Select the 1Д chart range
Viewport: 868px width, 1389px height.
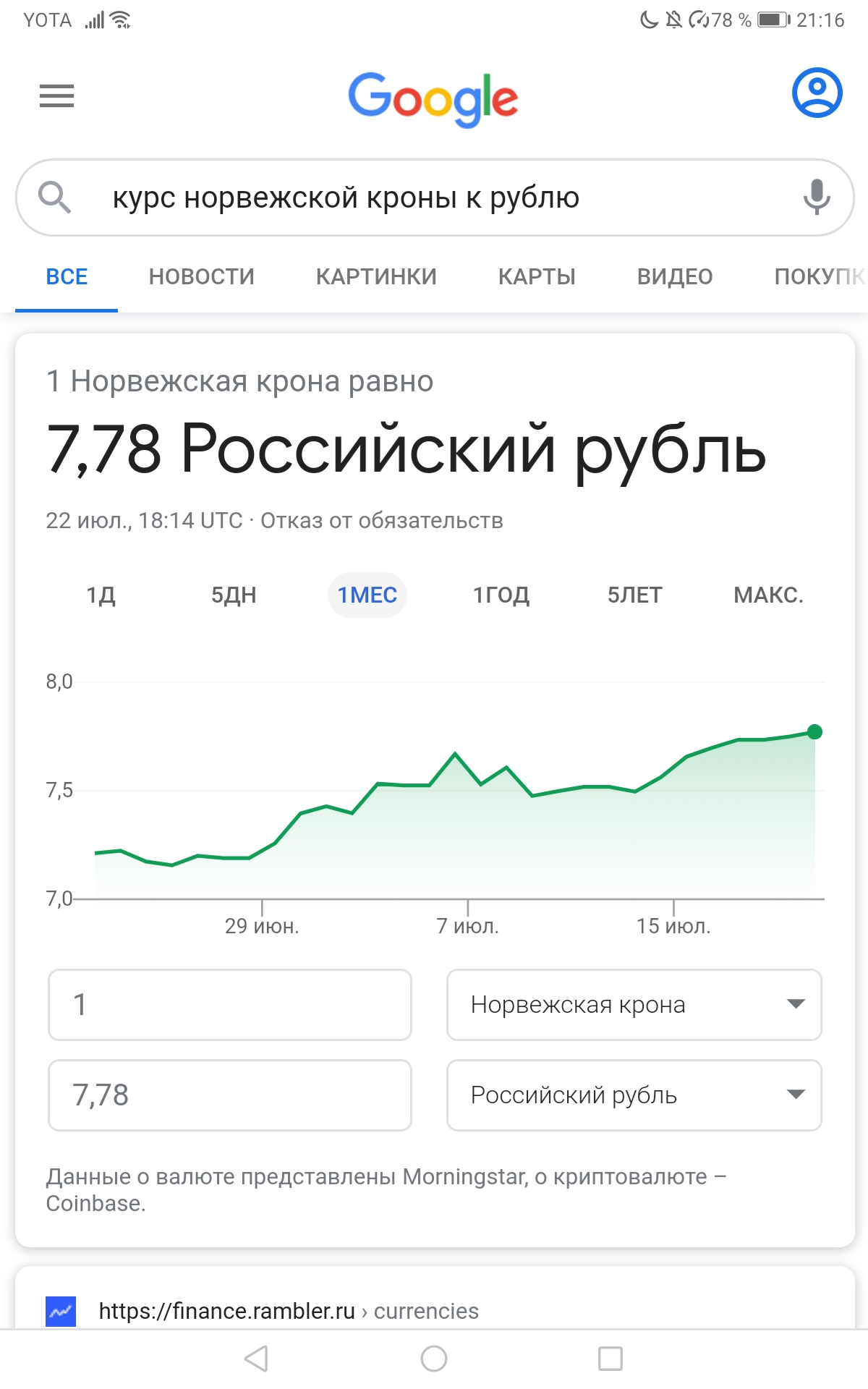[101, 595]
